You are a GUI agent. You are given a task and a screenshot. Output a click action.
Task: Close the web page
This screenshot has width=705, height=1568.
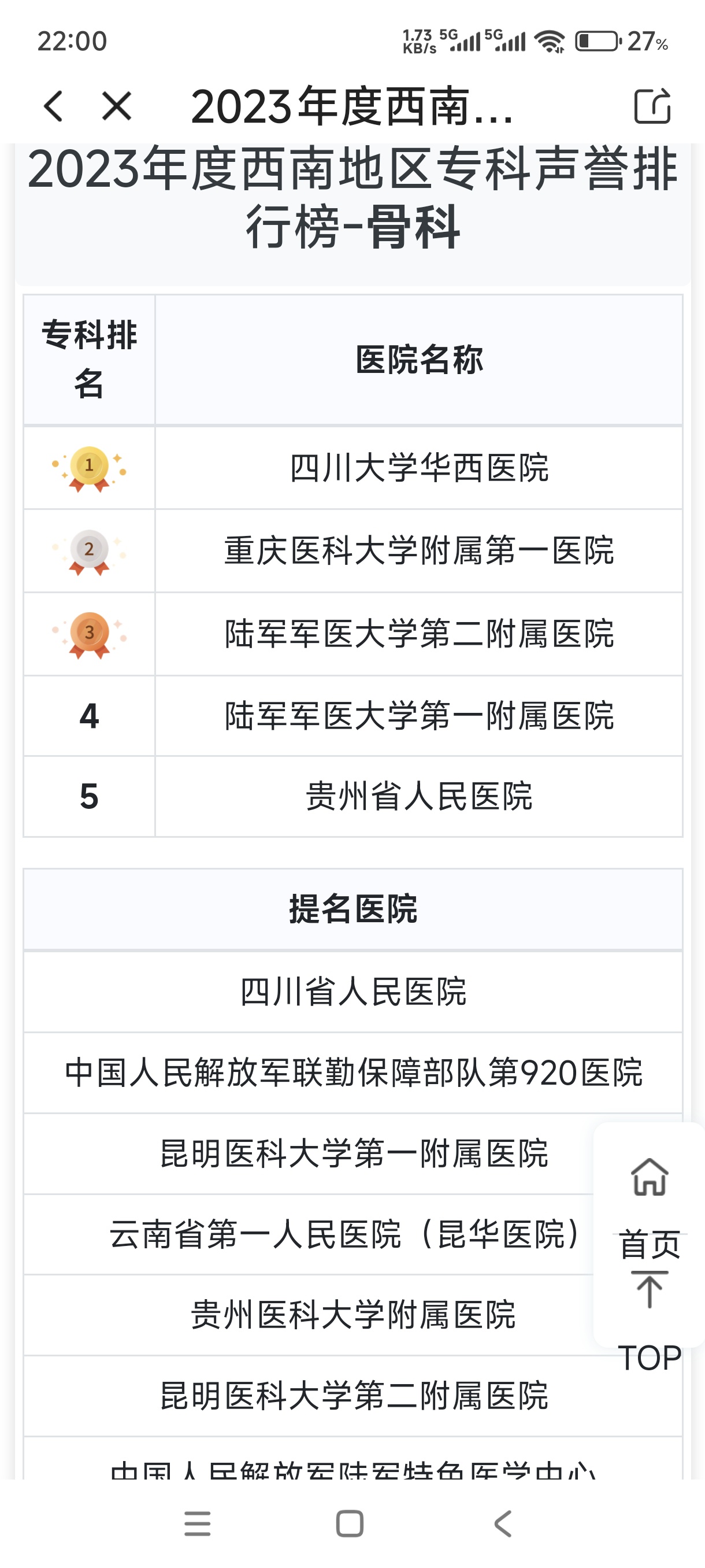click(x=117, y=106)
